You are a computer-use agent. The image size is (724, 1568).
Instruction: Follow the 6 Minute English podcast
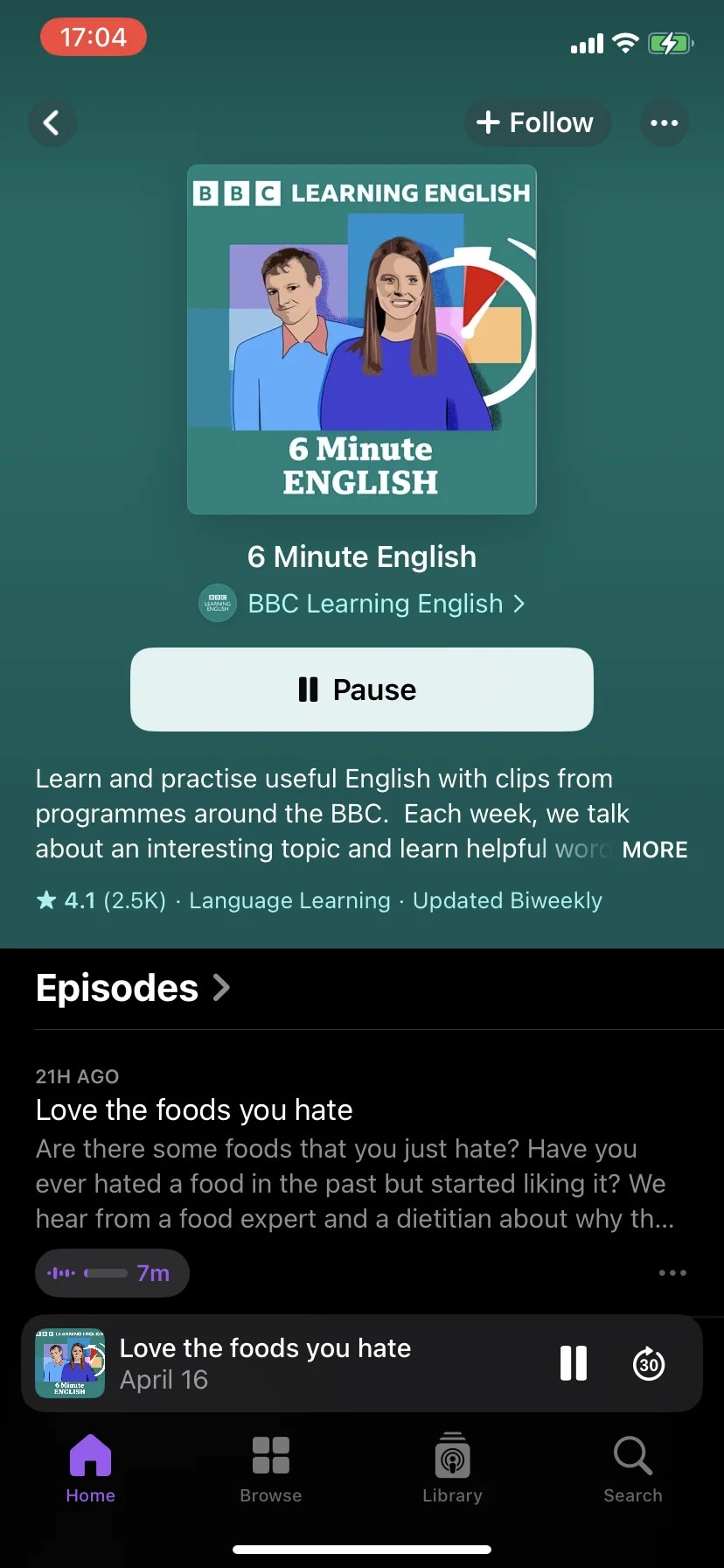pos(536,122)
